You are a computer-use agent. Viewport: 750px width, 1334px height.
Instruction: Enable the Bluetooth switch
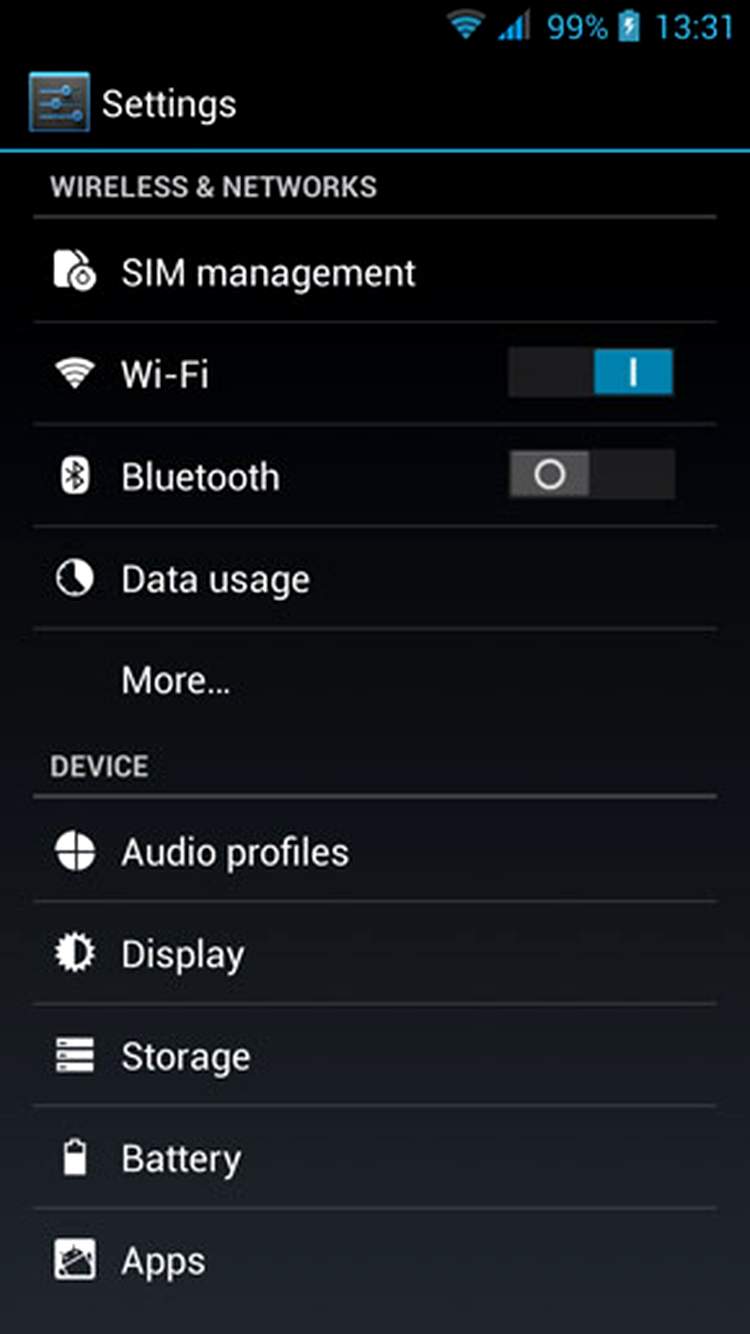click(591, 474)
